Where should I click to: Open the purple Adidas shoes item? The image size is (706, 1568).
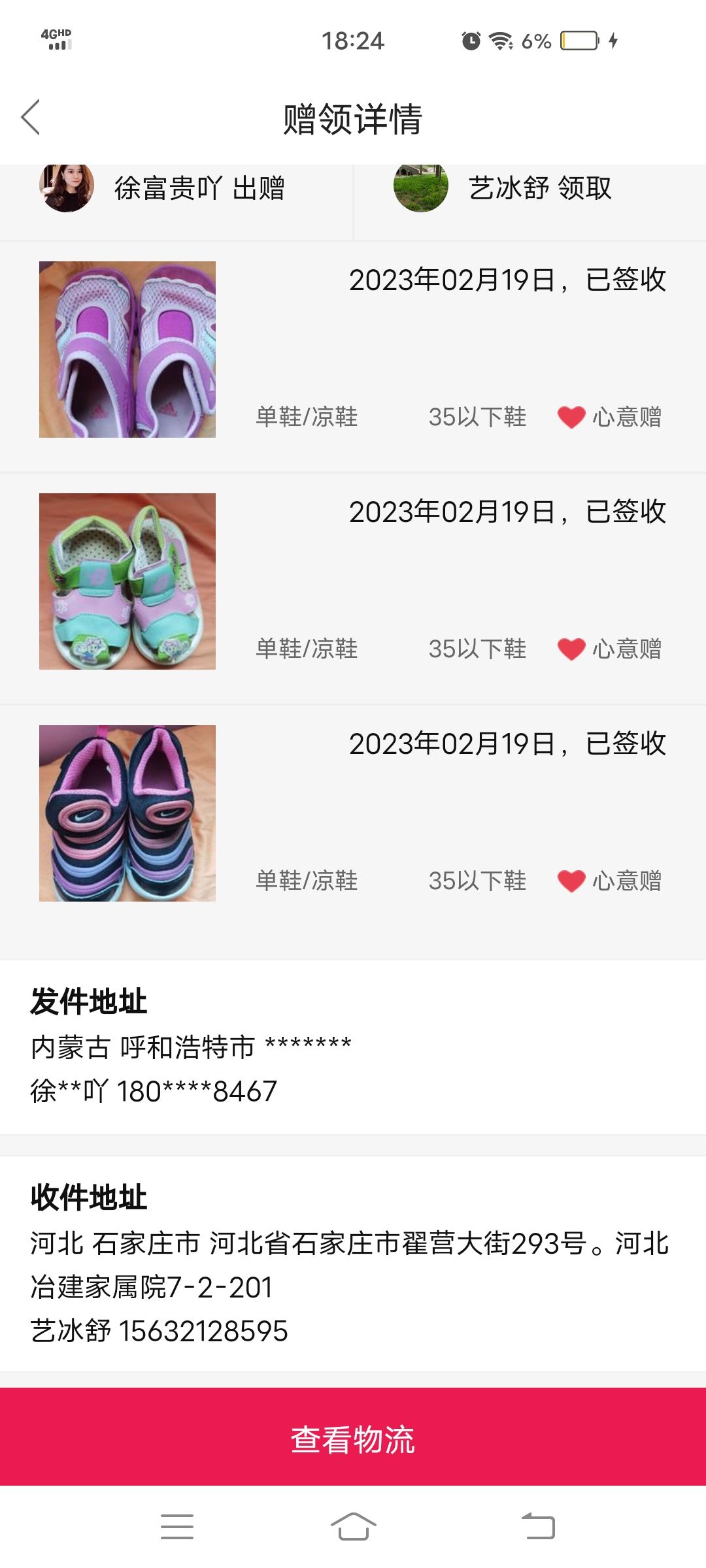(x=127, y=350)
